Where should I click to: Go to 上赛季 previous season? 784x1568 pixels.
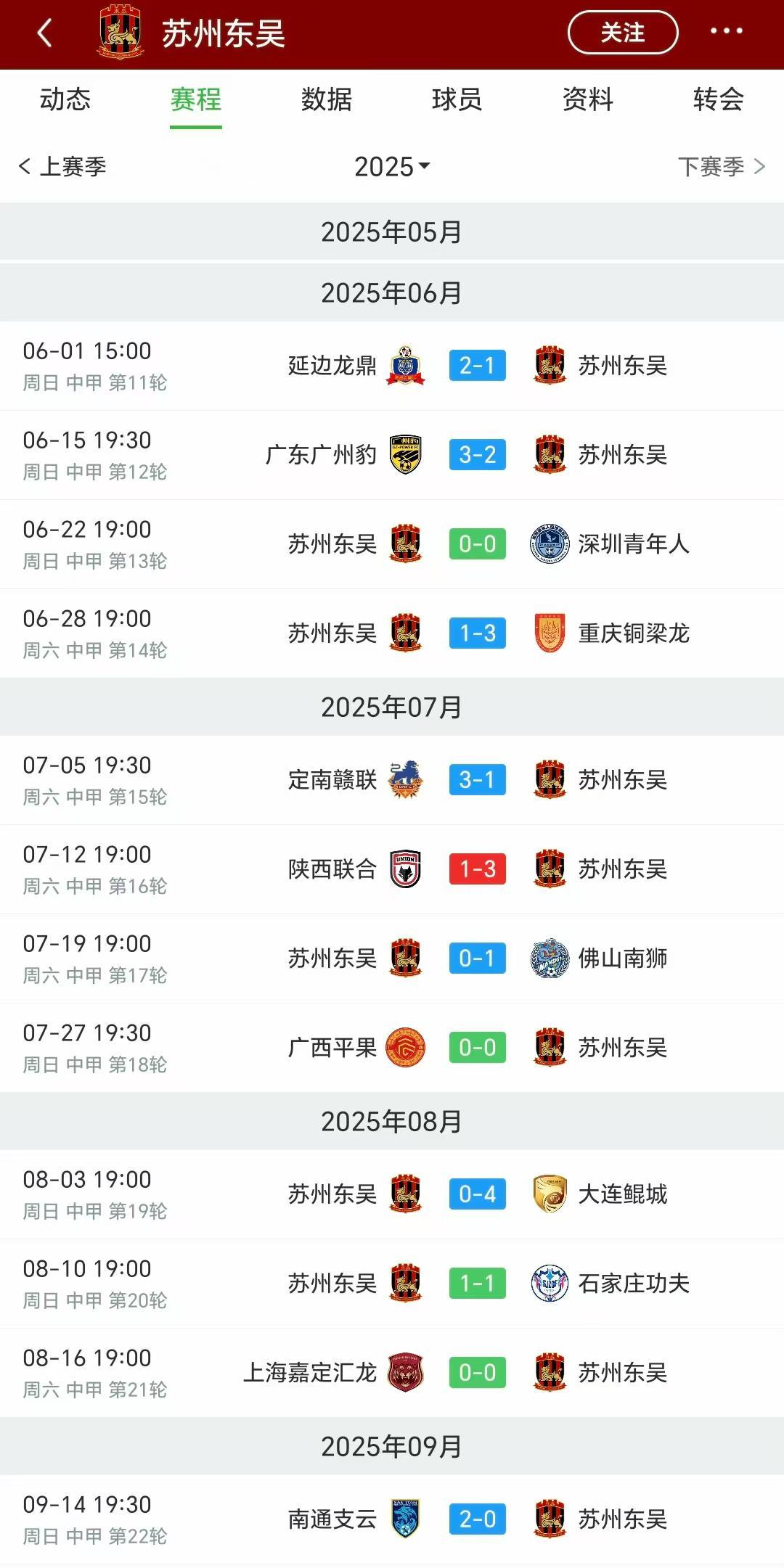point(63,166)
